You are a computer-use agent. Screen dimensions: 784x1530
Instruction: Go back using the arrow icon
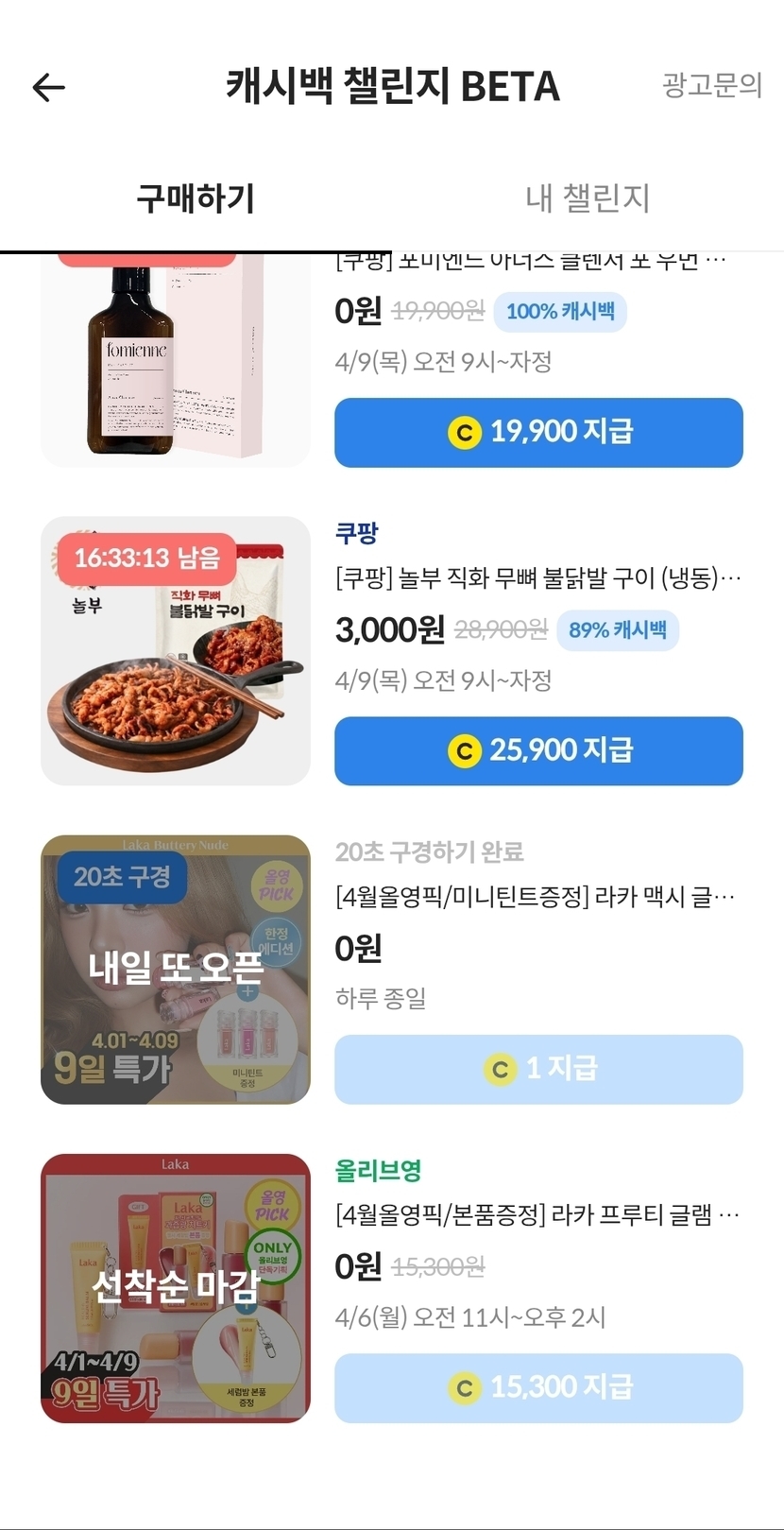click(48, 88)
